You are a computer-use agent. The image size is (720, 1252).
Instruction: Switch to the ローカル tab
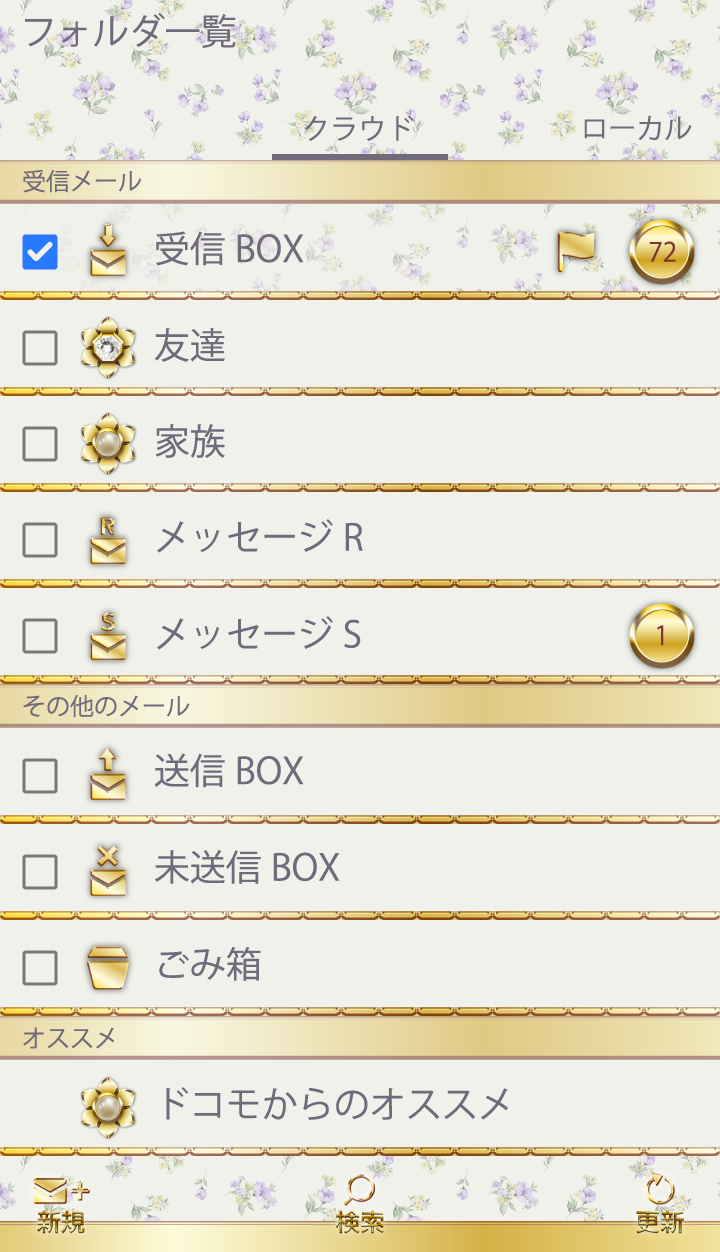pyautogui.click(x=636, y=129)
